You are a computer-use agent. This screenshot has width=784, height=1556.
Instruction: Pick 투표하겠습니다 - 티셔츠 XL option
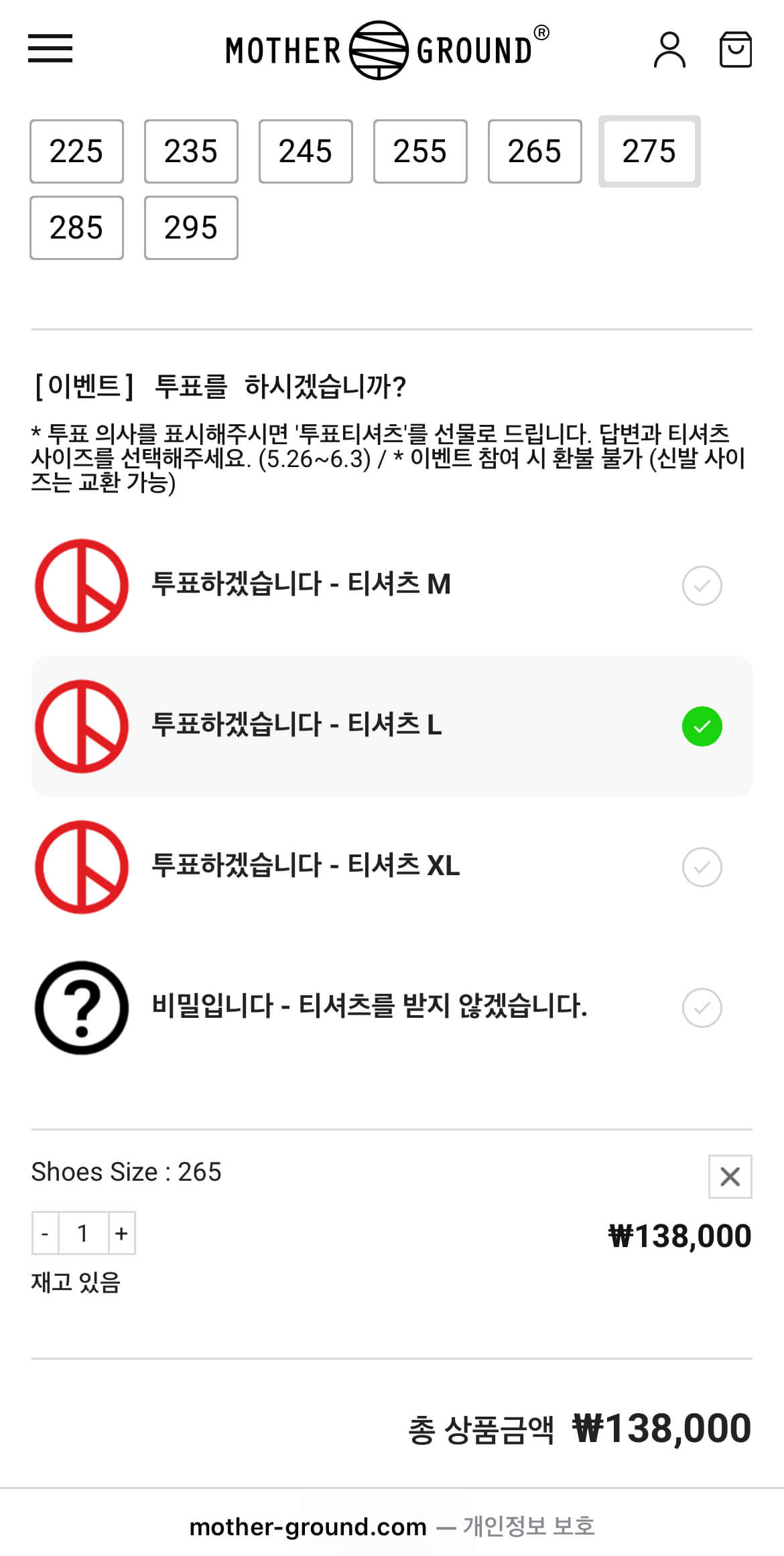click(391, 866)
